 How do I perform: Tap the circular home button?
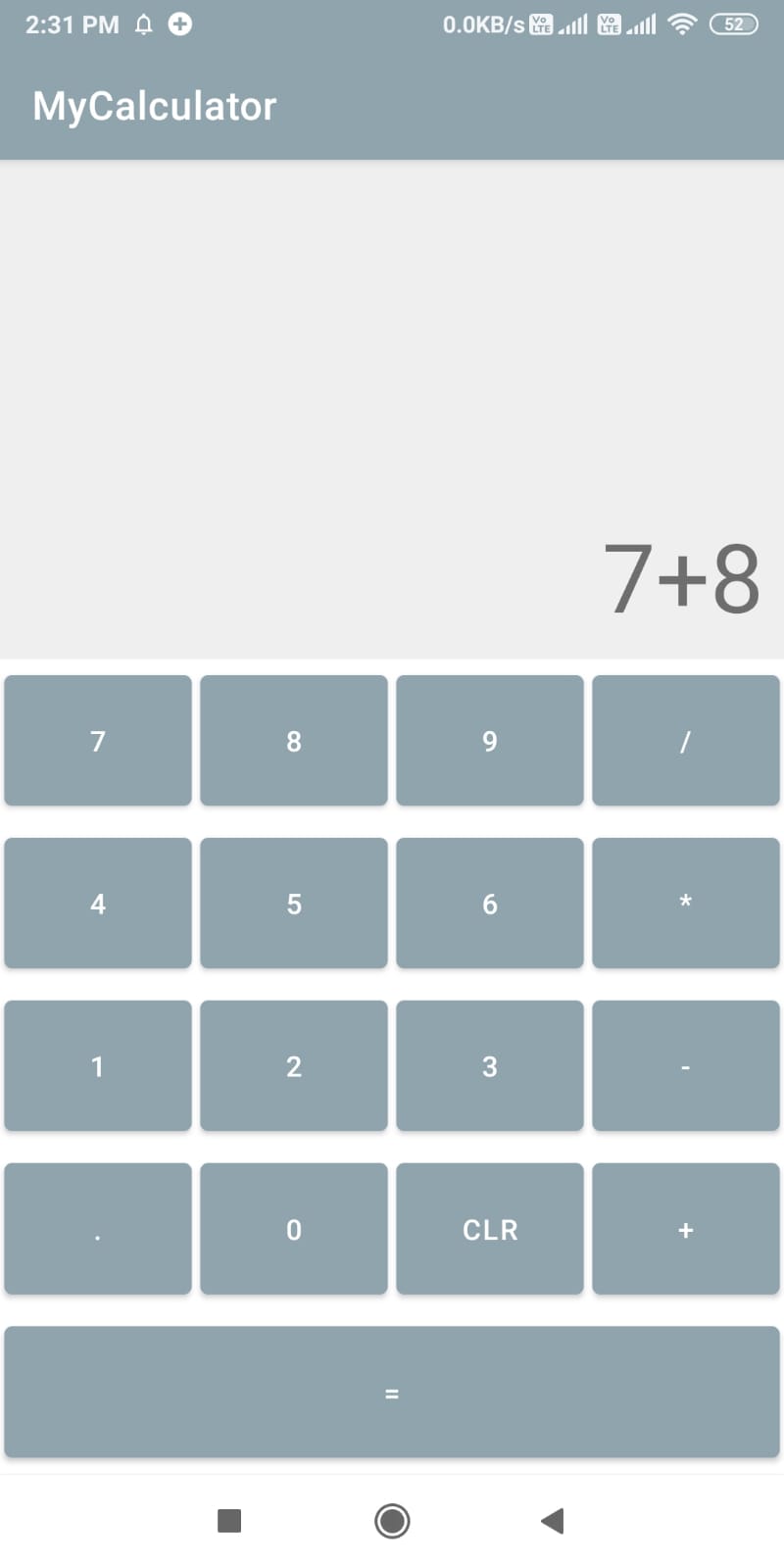point(392,1520)
